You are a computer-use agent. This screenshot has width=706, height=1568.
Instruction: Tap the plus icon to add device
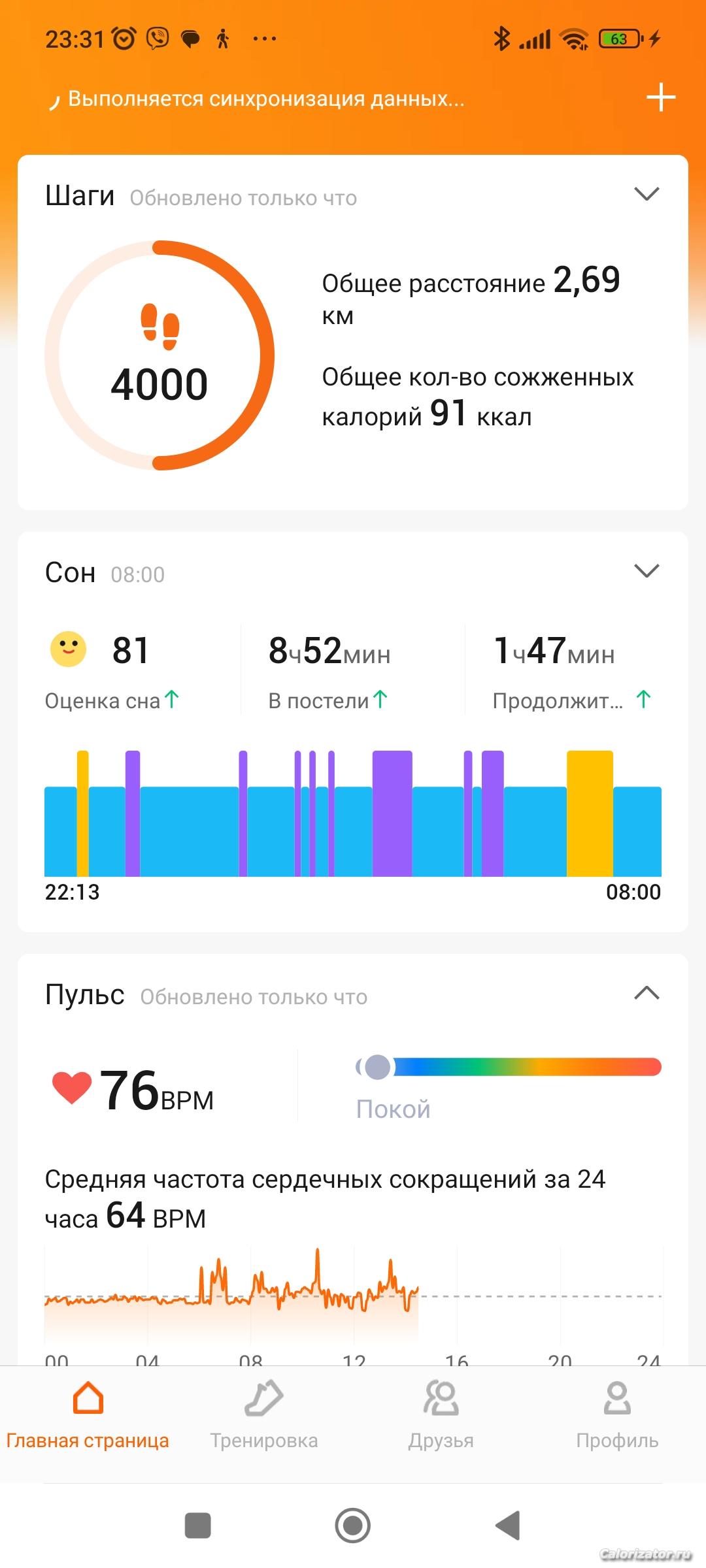click(x=660, y=97)
